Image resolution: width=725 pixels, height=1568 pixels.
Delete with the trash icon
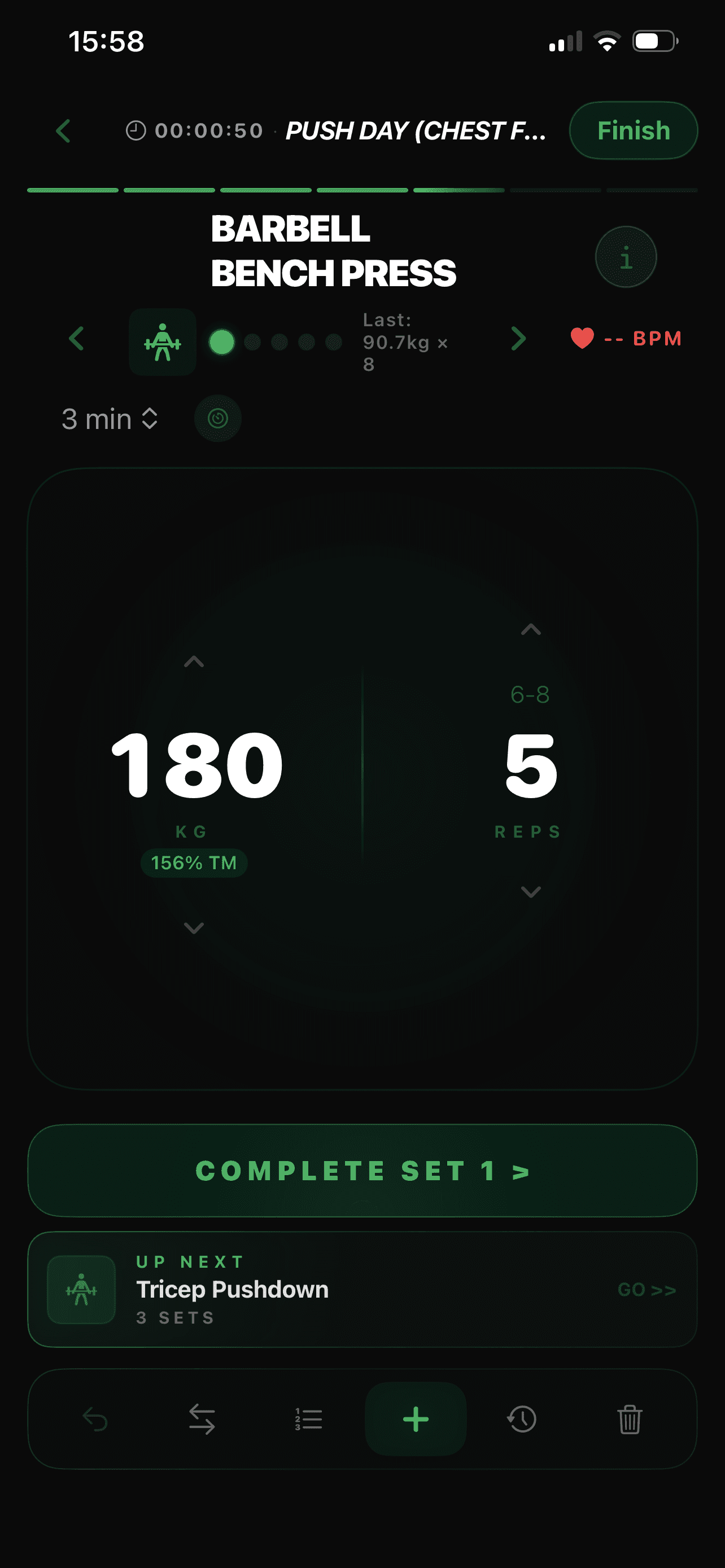(x=629, y=1420)
